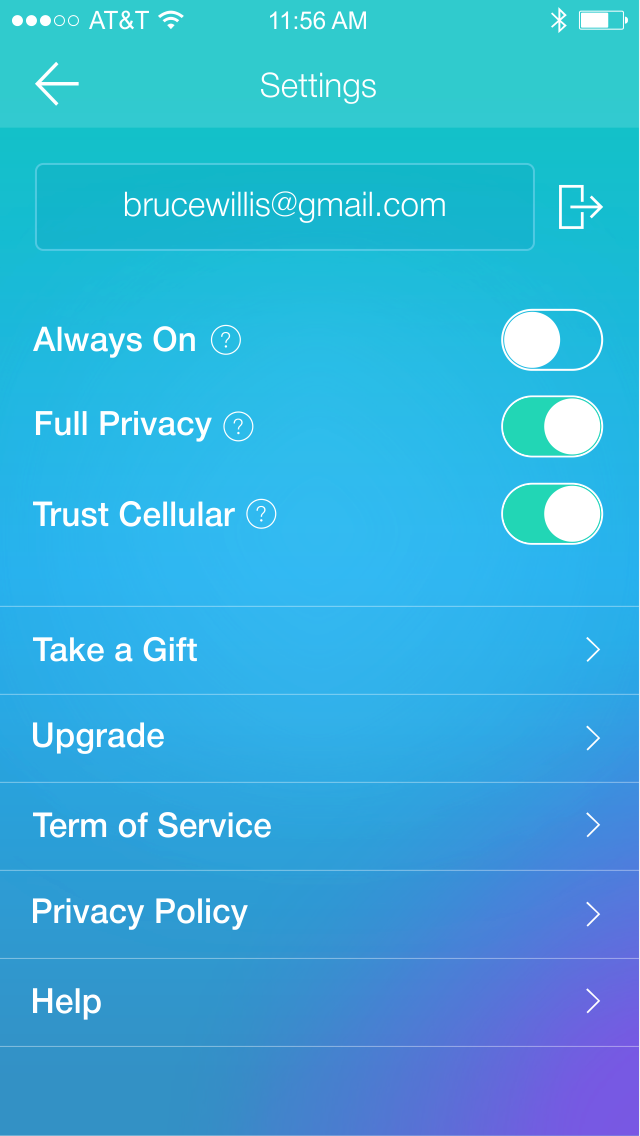The width and height of the screenshot is (640, 1136).
Task: View the Term of Service
Action: tap(320, 826)
